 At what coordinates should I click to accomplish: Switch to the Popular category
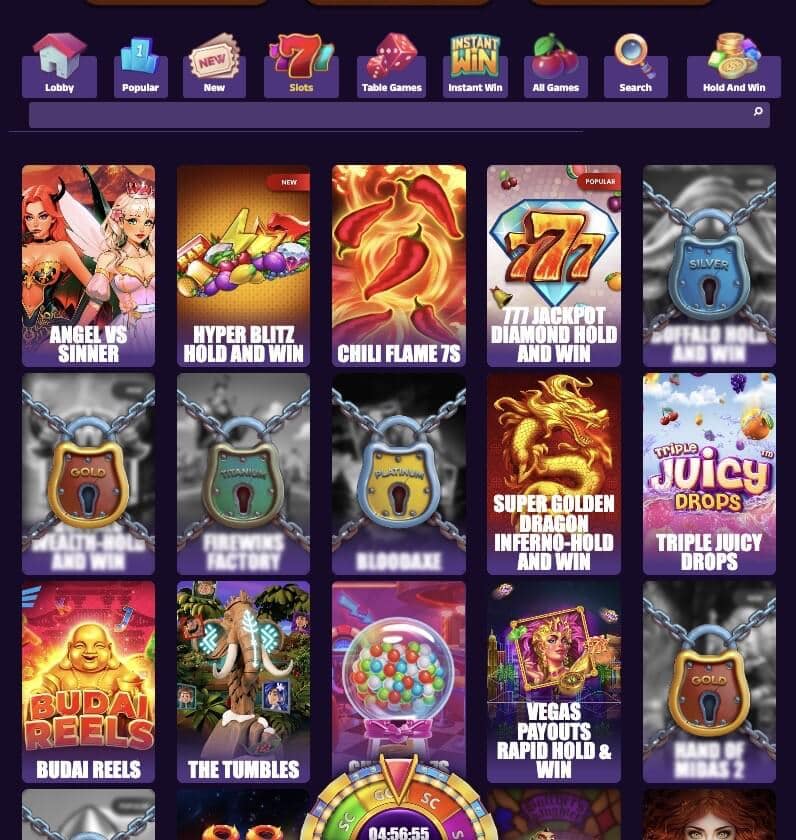[140, 66]
